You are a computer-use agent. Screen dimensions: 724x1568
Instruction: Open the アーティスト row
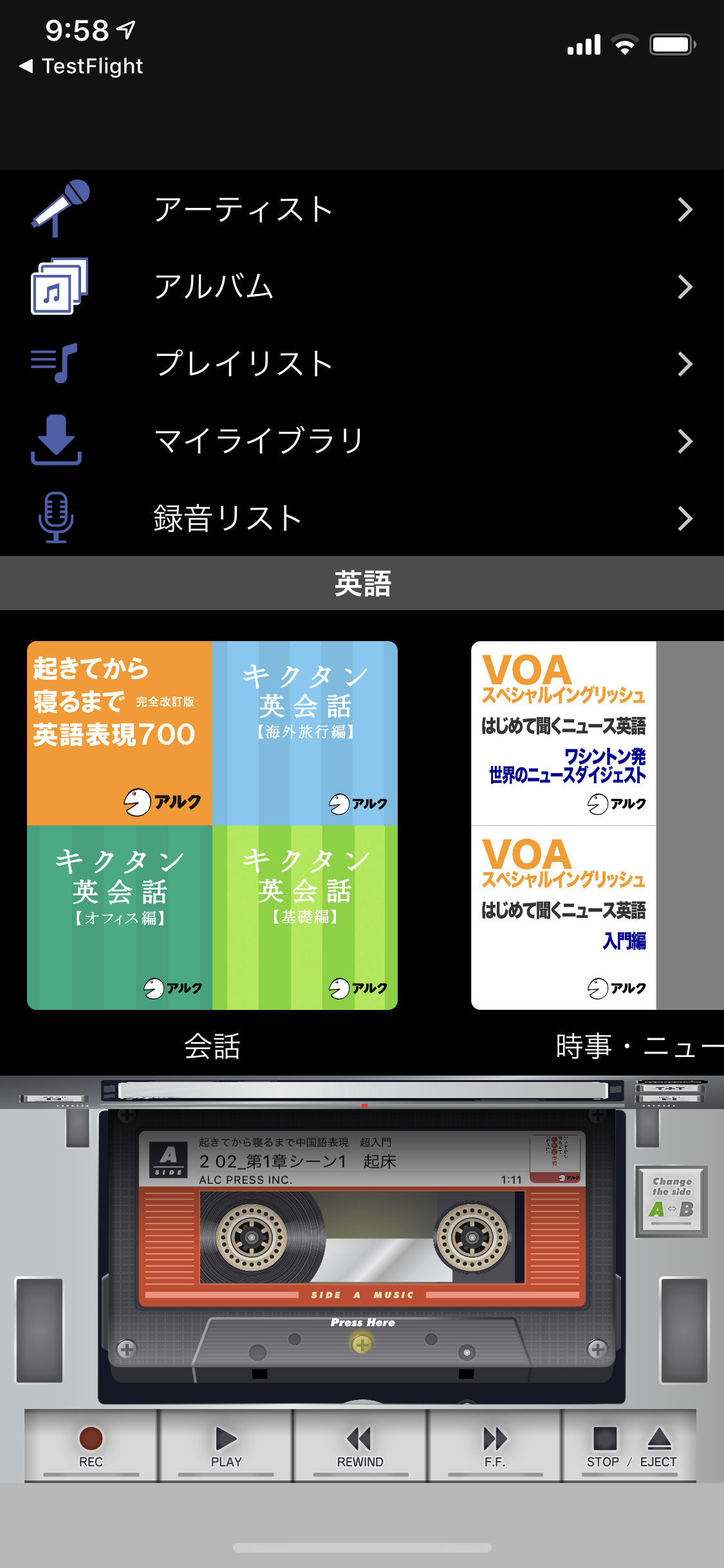click(362, 209)
